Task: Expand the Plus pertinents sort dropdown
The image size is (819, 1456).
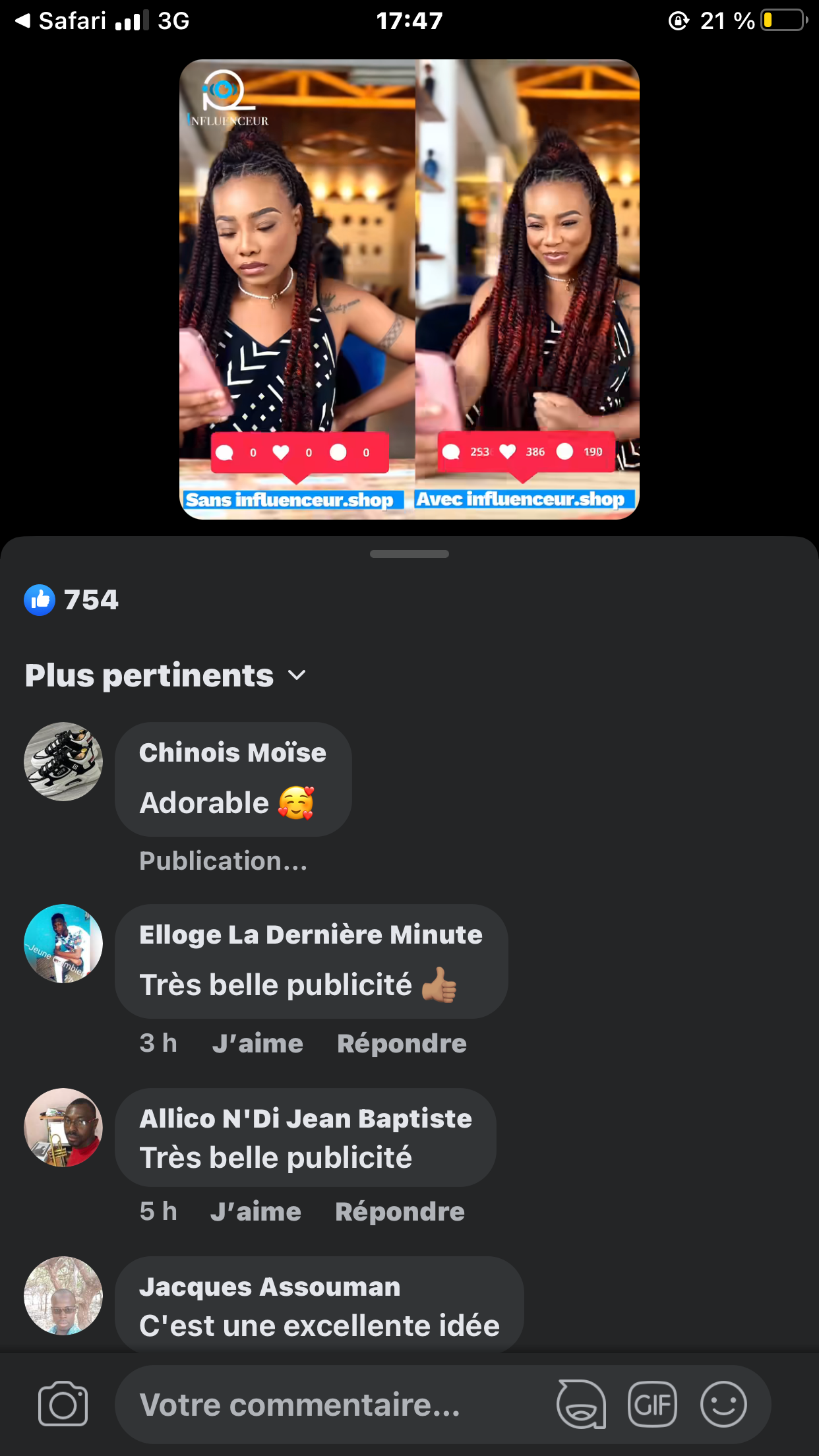Action: (165, 675)
